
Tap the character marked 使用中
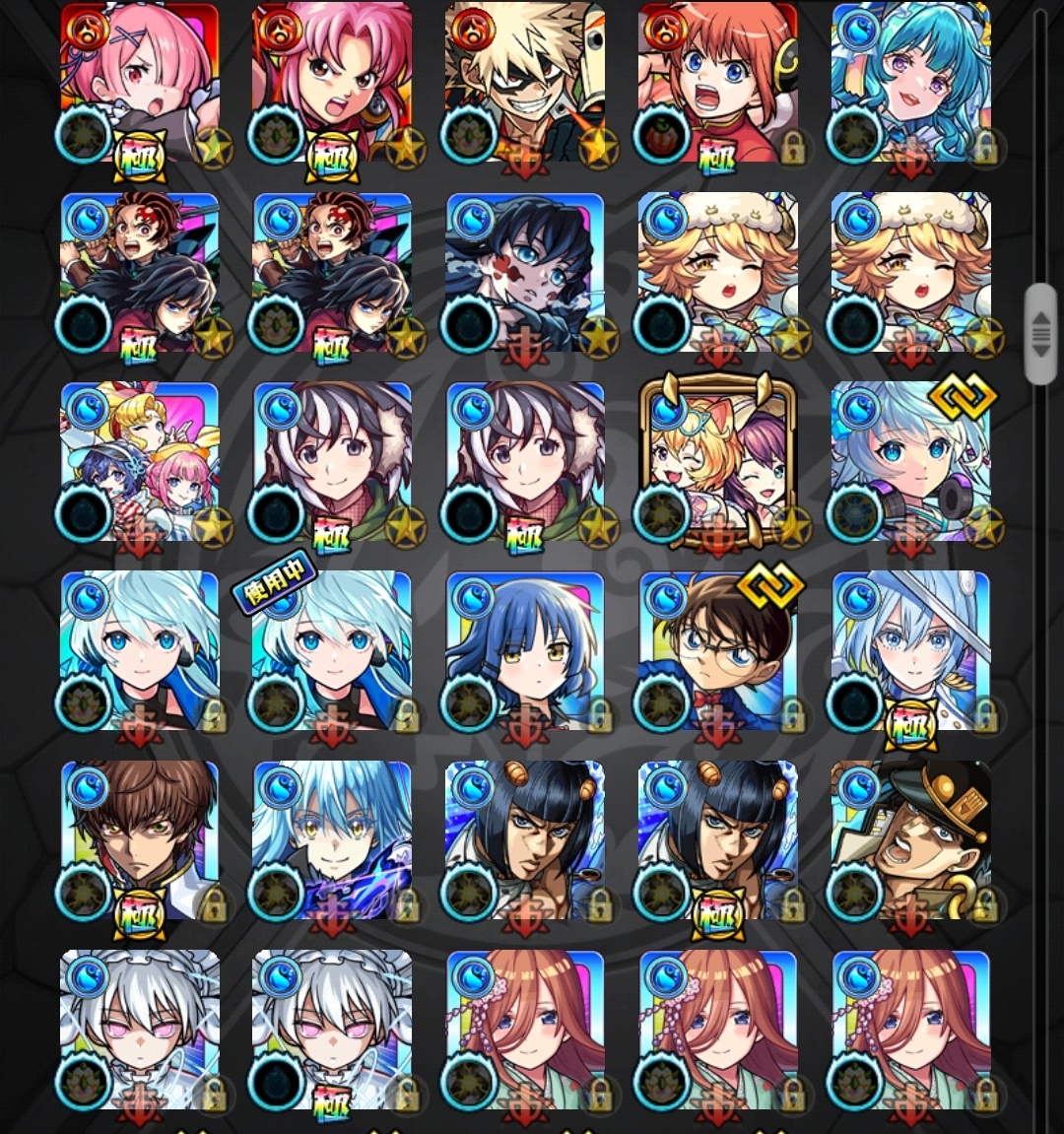[332, 651]
